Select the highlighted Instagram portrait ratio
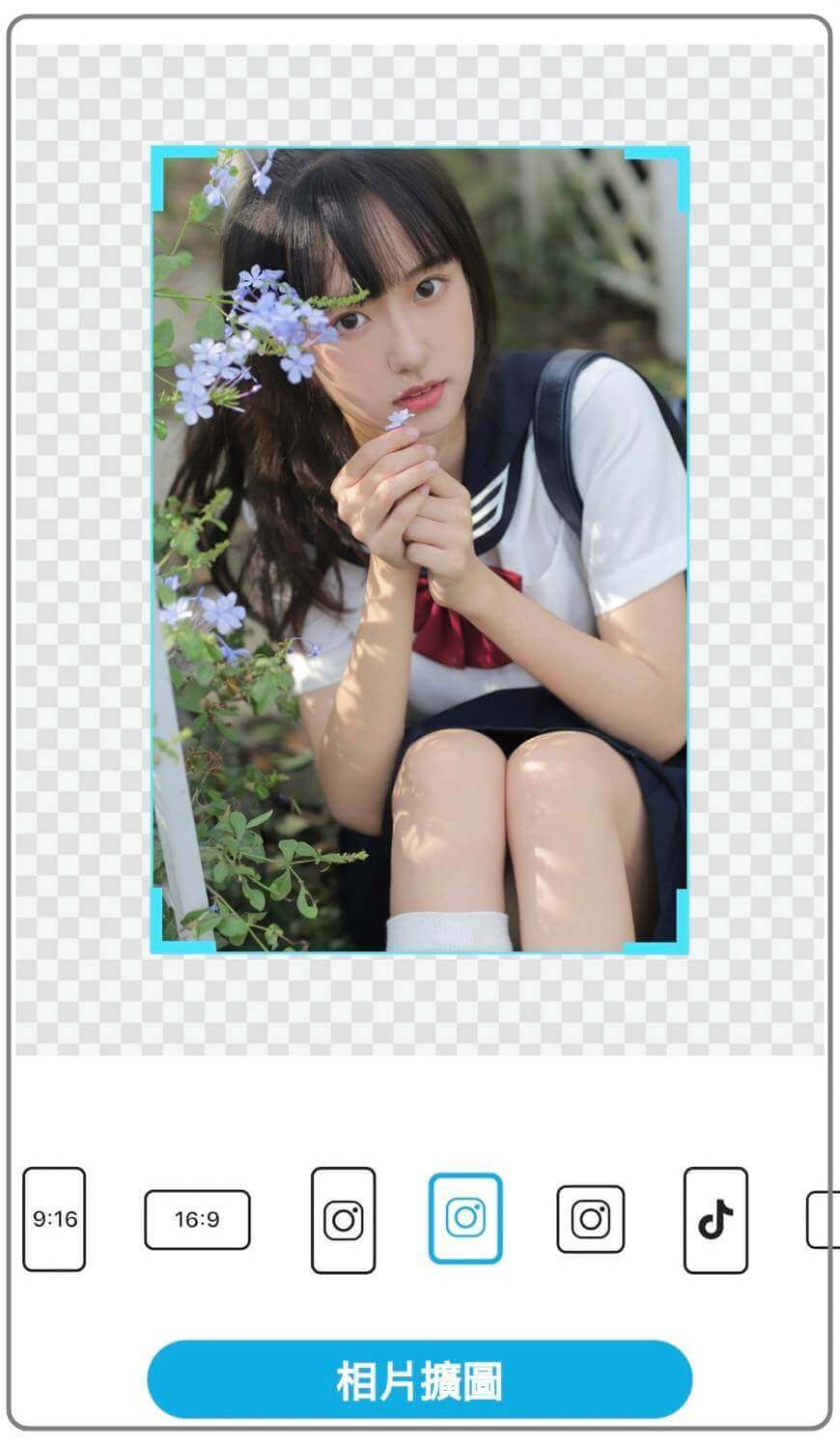The width and height of the screenshot is (840, 1446). [465, 1218]
